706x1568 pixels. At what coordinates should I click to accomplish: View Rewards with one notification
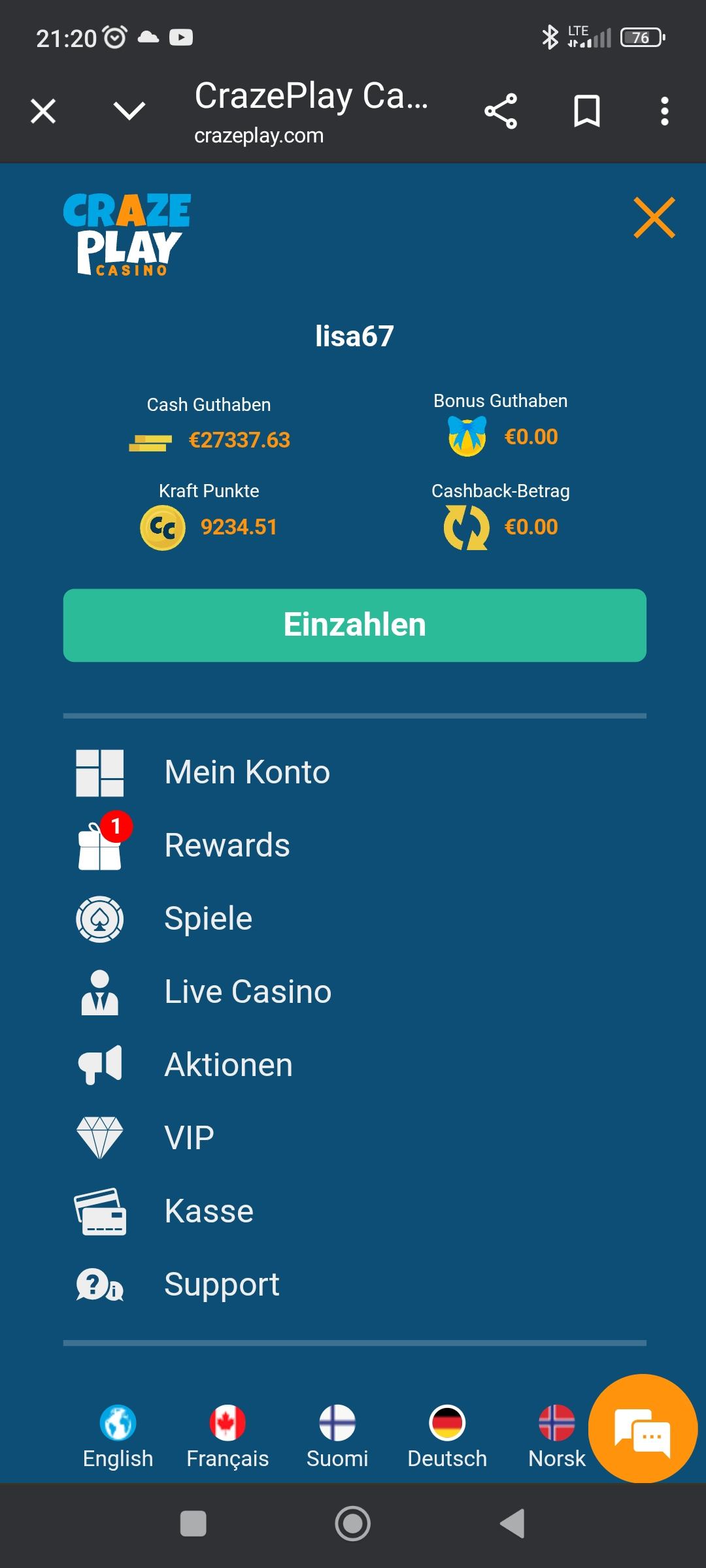[227, 845]
